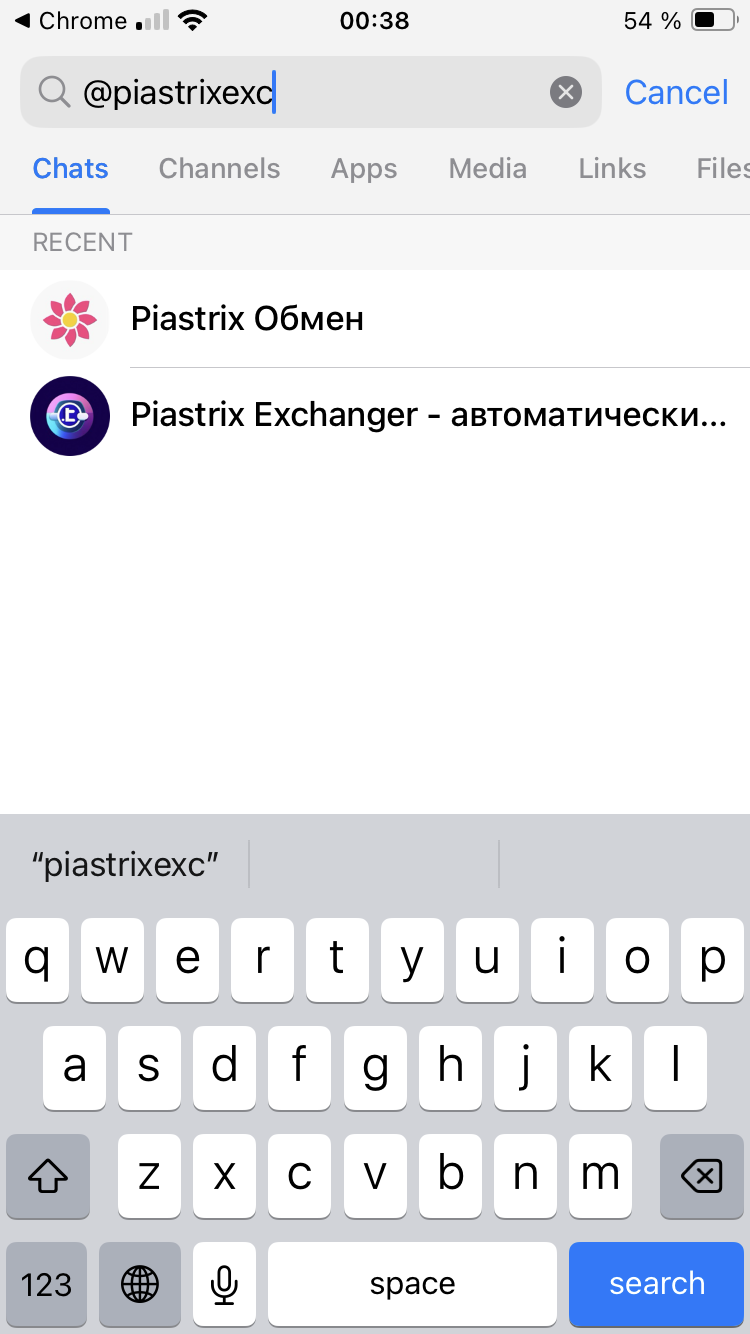Tap the keyboard backspace key

(x=701, y=1176)
